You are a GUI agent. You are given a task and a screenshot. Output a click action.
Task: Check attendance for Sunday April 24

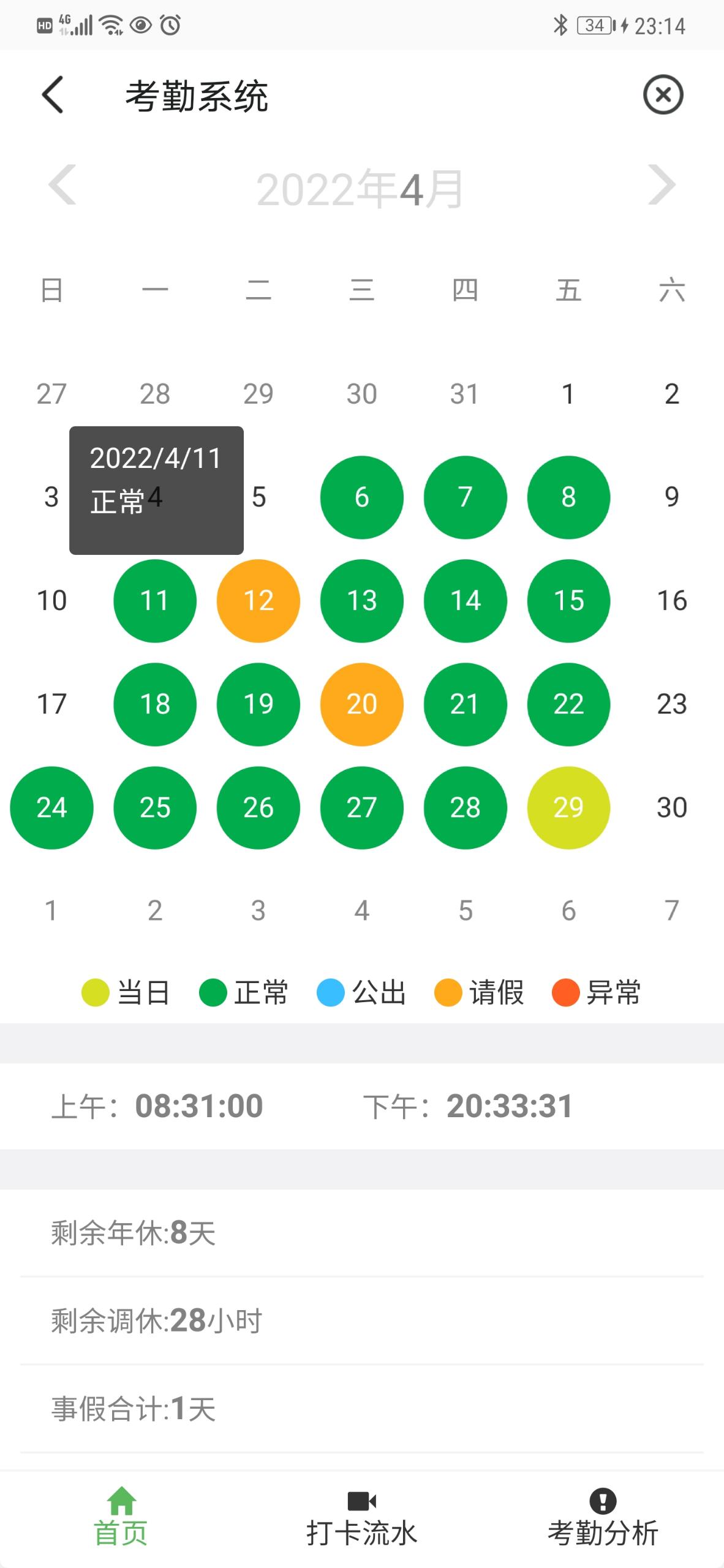pyautogui.click(x=51, y=807)
